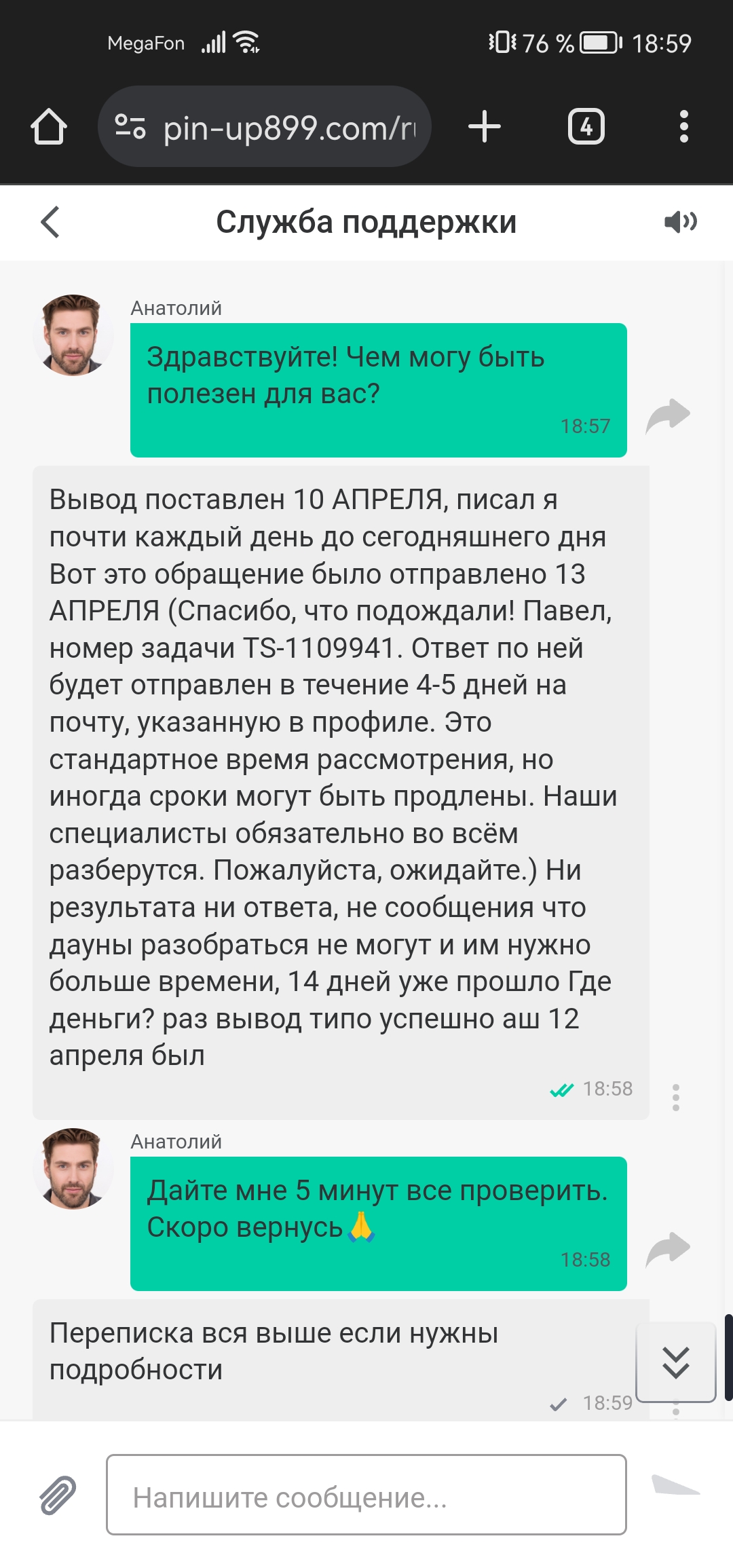Attach a file with the paperclip icon

pos(58,1495)
